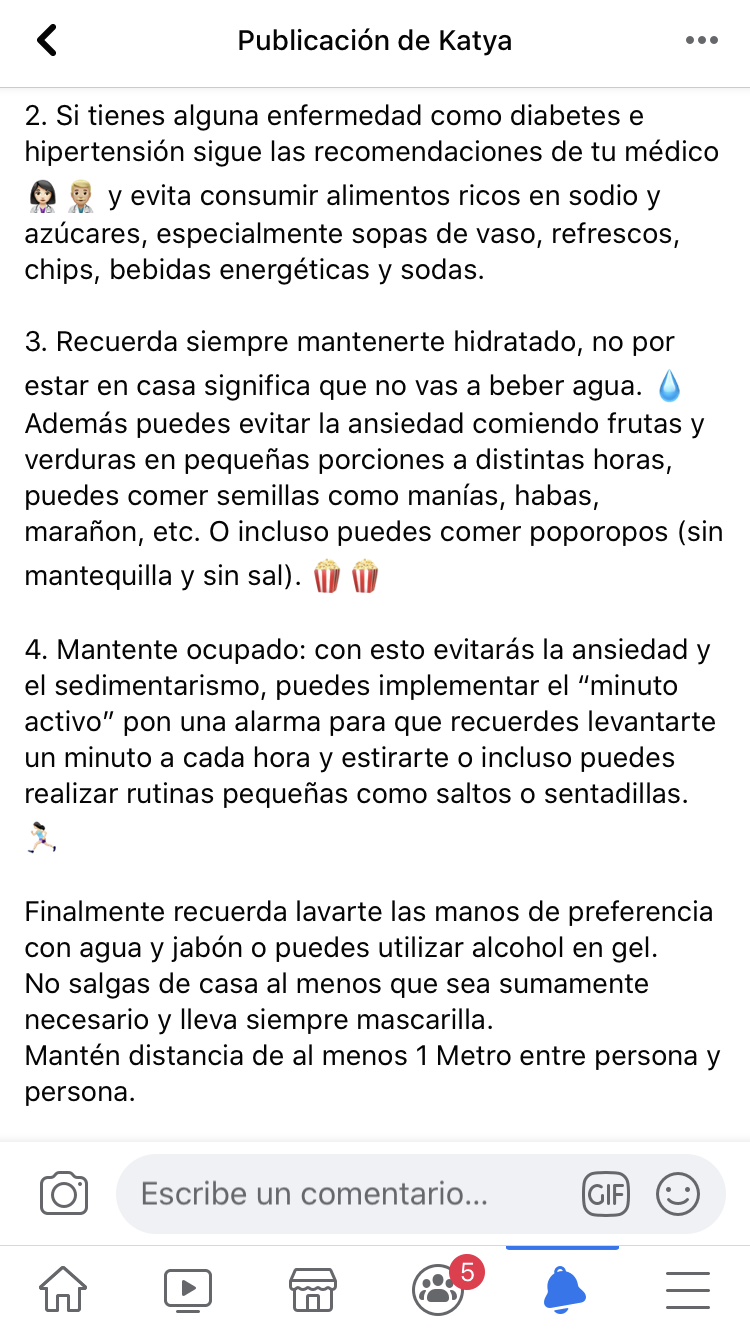The width and height of the screenshot is (750, 1334).
Task: Switch to the Home feed tab
Action: point(62,1290)
